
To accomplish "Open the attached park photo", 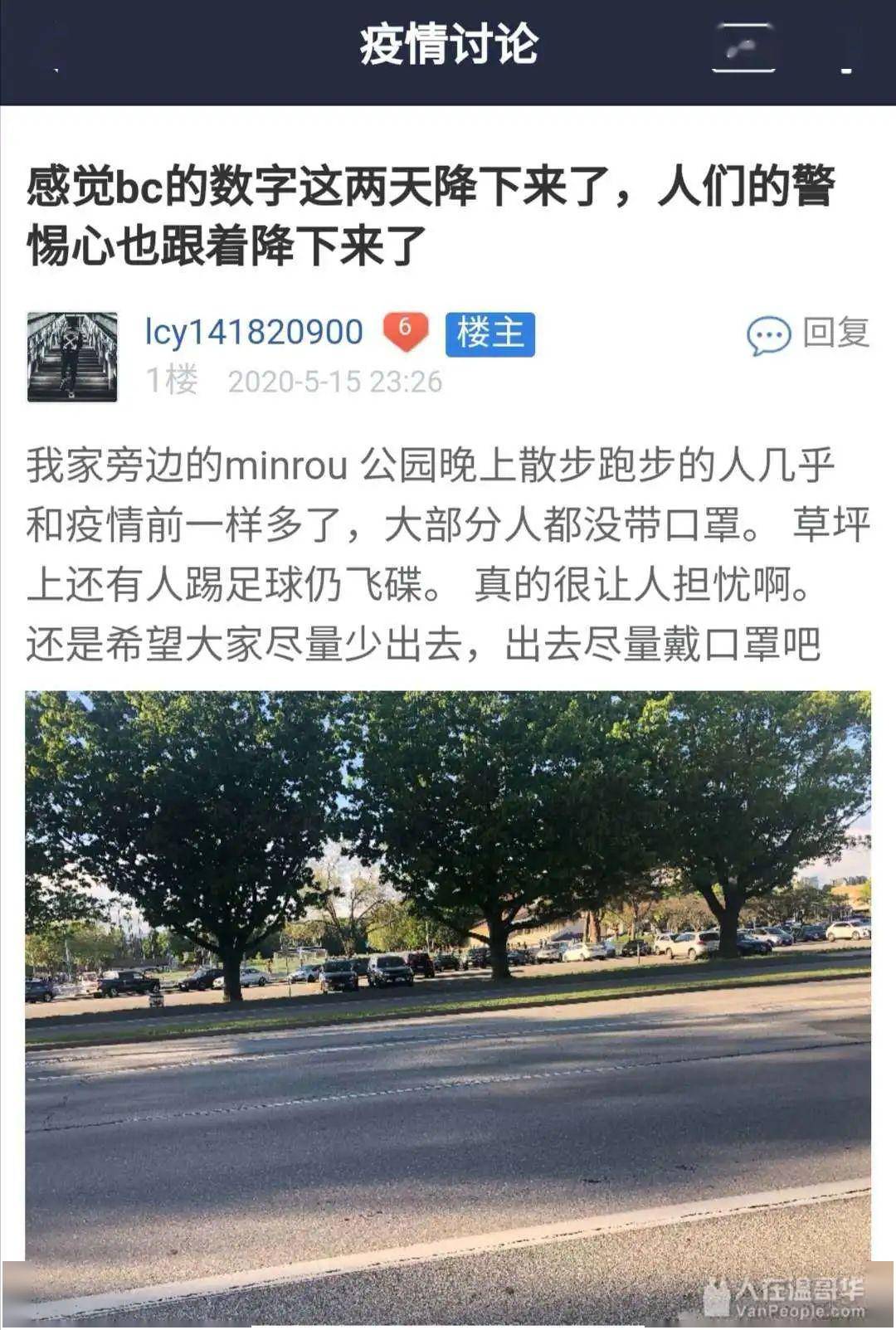I will pyautogui.click(x=448, y=979).
